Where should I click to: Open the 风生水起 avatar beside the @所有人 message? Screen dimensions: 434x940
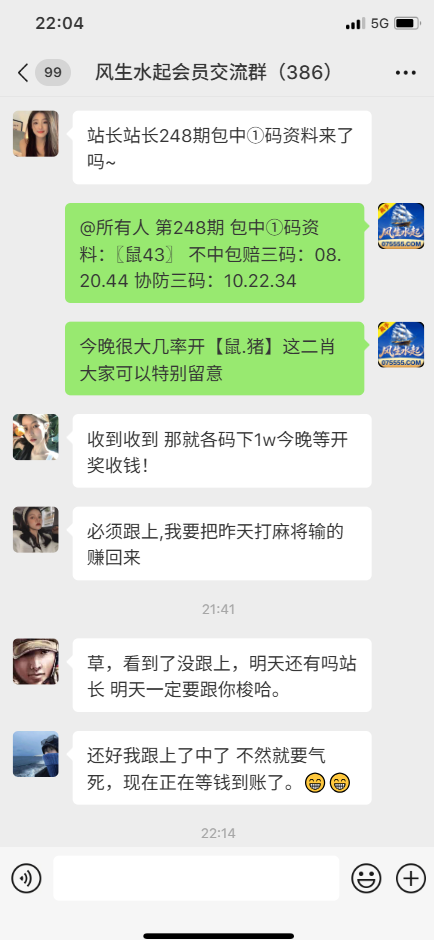pyautogui.click(x=400, y=226)
